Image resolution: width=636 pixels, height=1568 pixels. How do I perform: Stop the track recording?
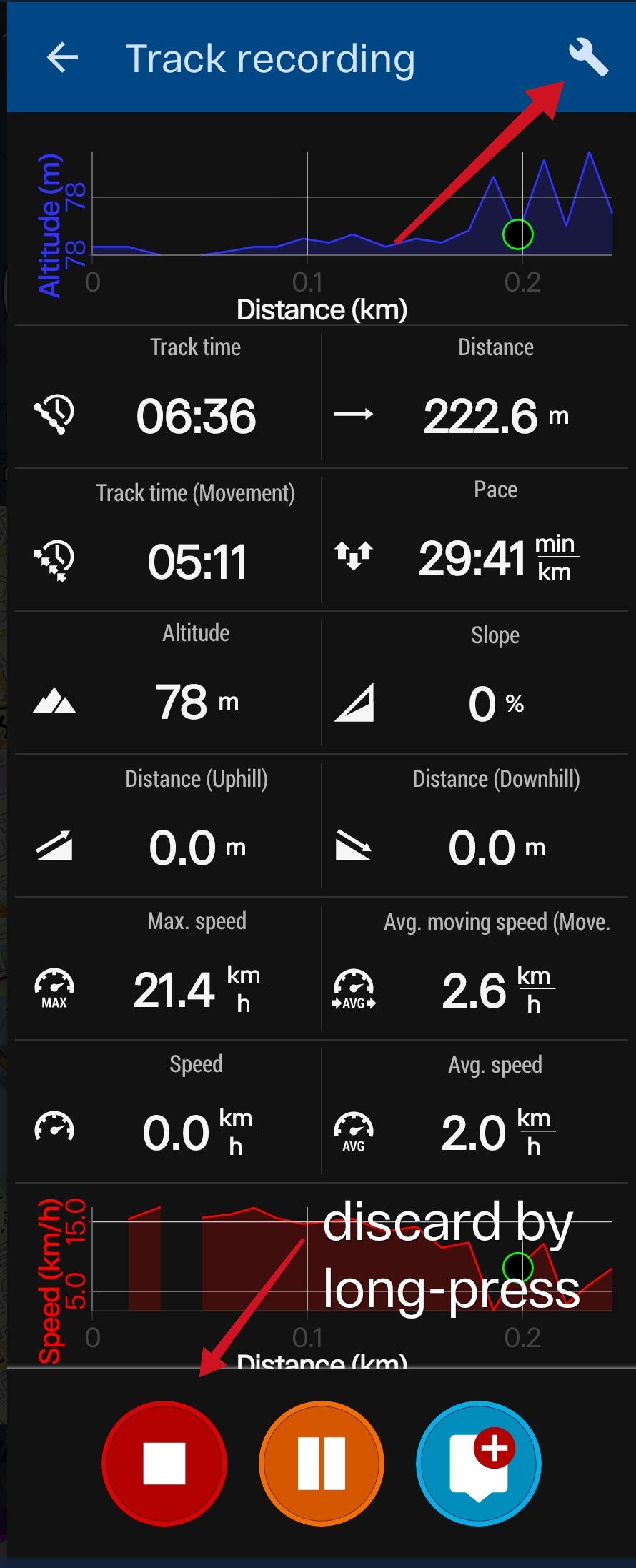[164, 1463]
